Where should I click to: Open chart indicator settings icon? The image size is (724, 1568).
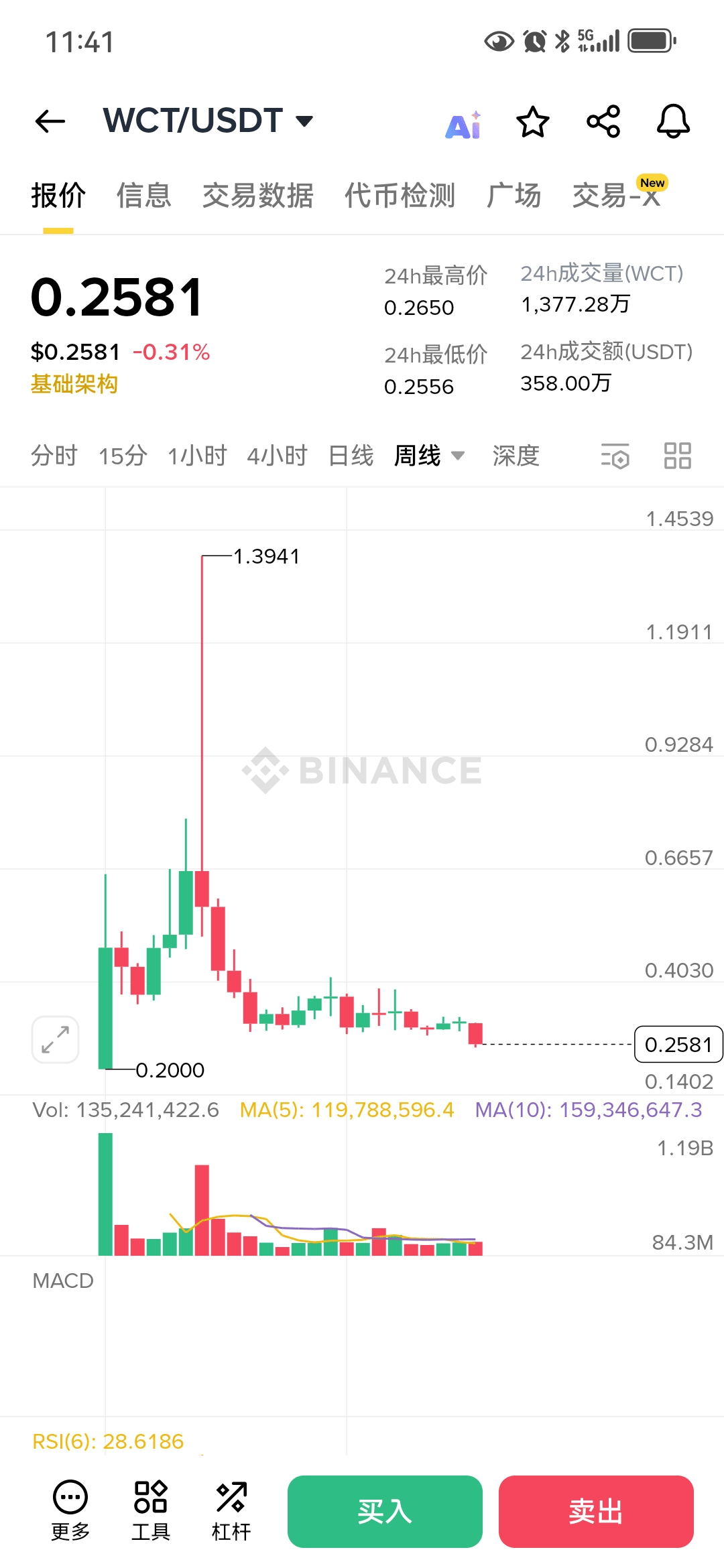pos(615,456)
